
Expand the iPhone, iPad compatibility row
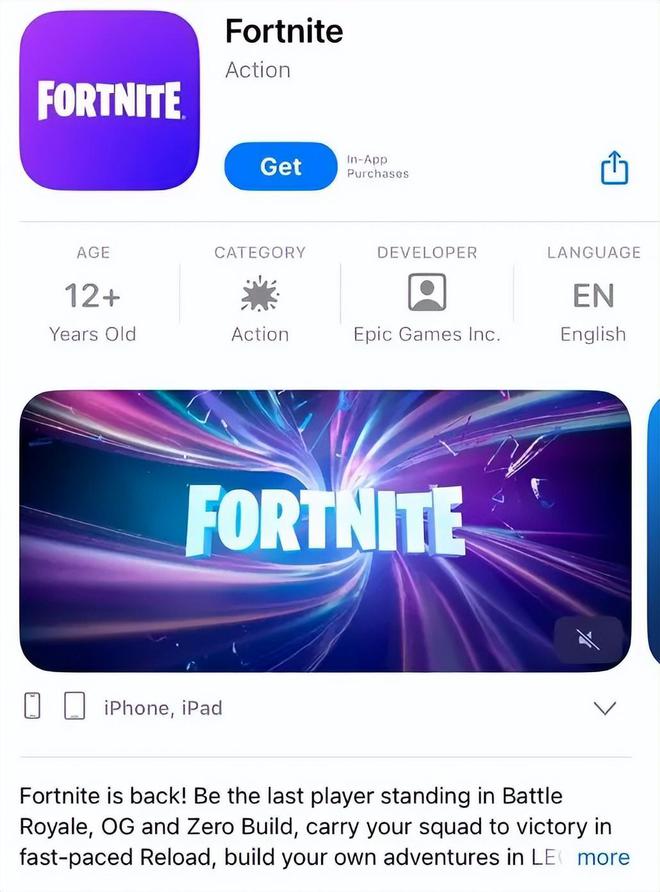(604, 708)
